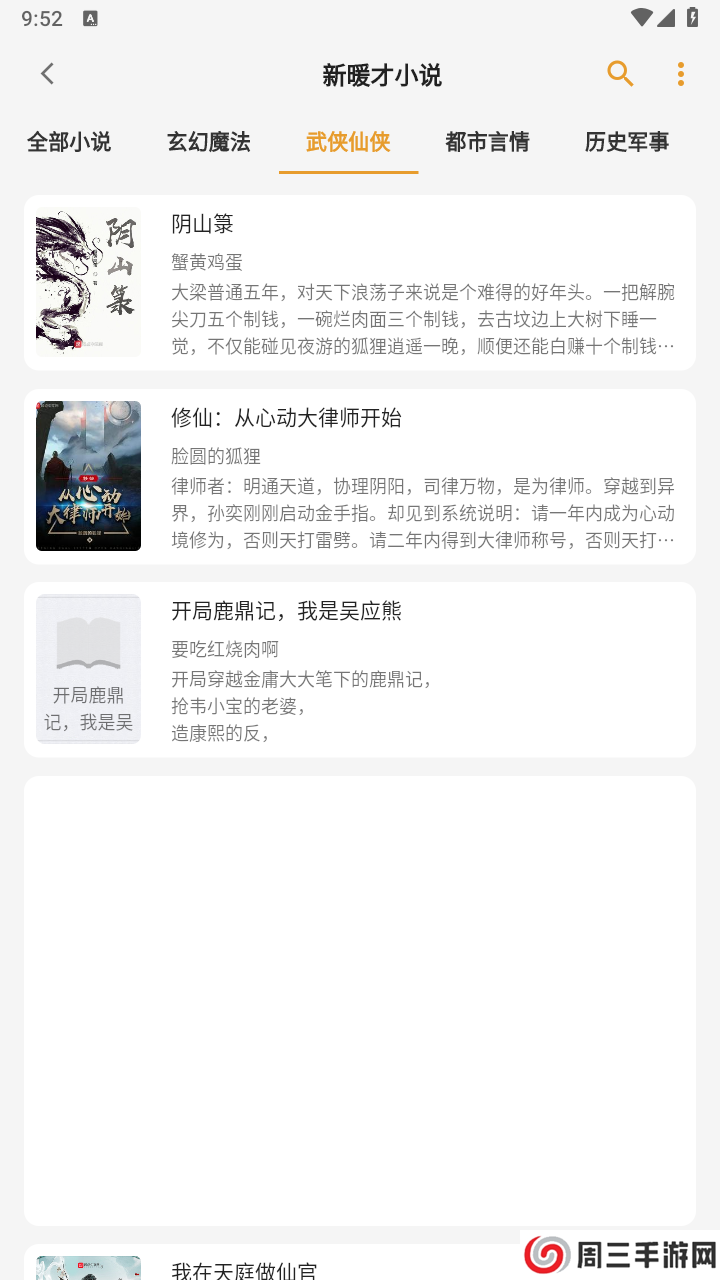Tap the 修仙 book cover thumbnail
The width and height of the screenshot is (720, 1280).
pos(88,476)
